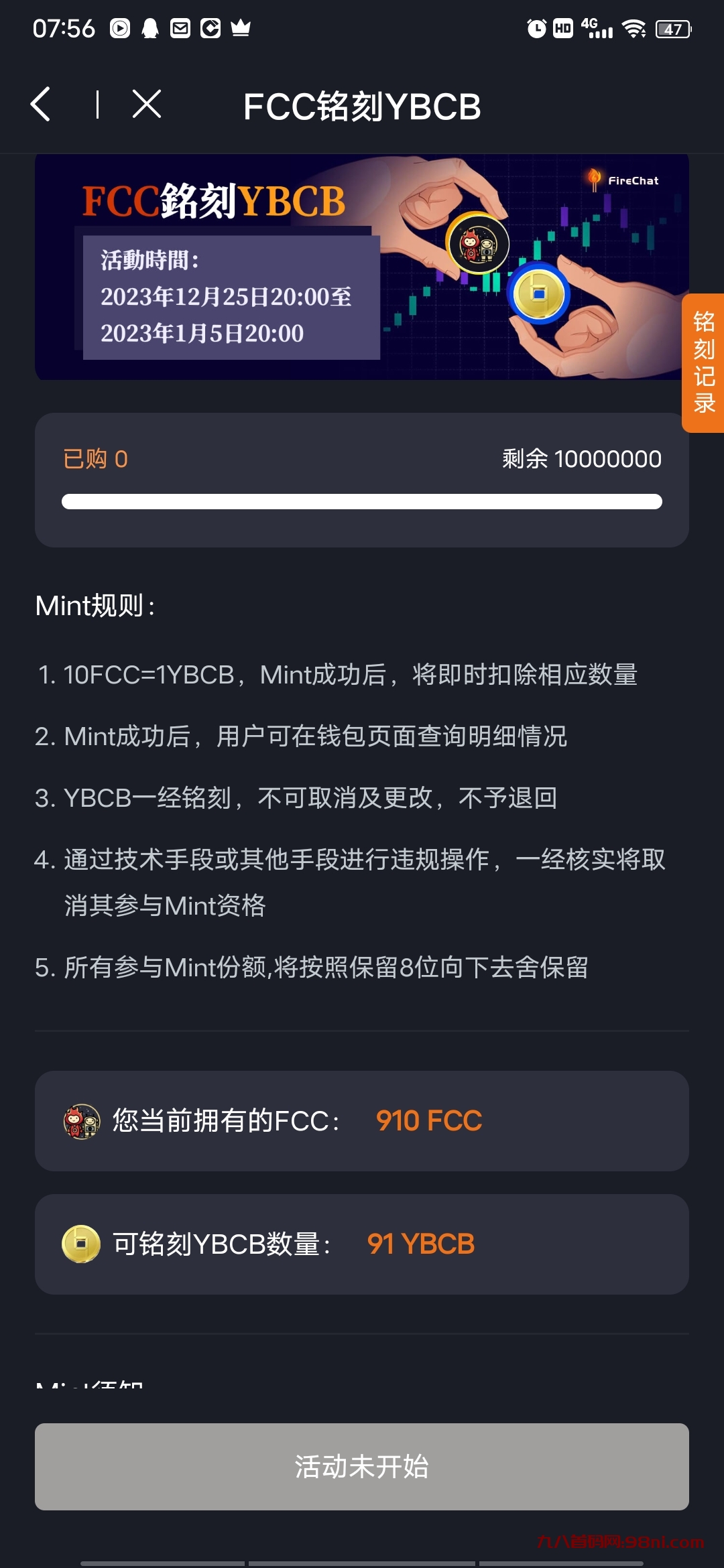The image size is (724, 1568).
Task: Tap the gold YBCB coin icon
Action: coord(80,1244)
